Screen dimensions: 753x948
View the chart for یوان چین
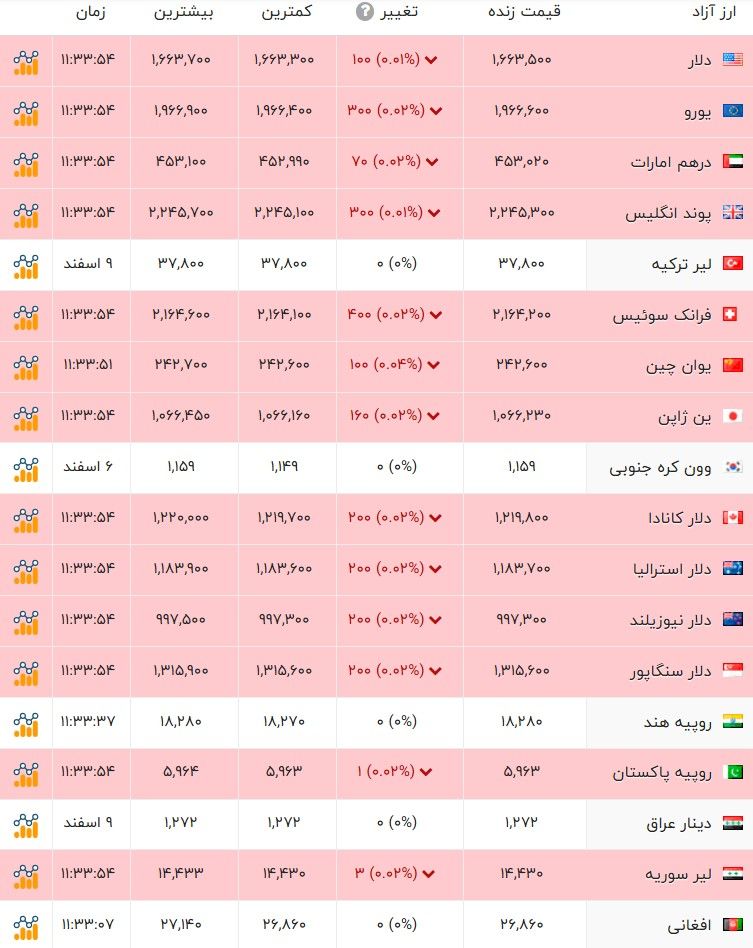click(26, 366)
